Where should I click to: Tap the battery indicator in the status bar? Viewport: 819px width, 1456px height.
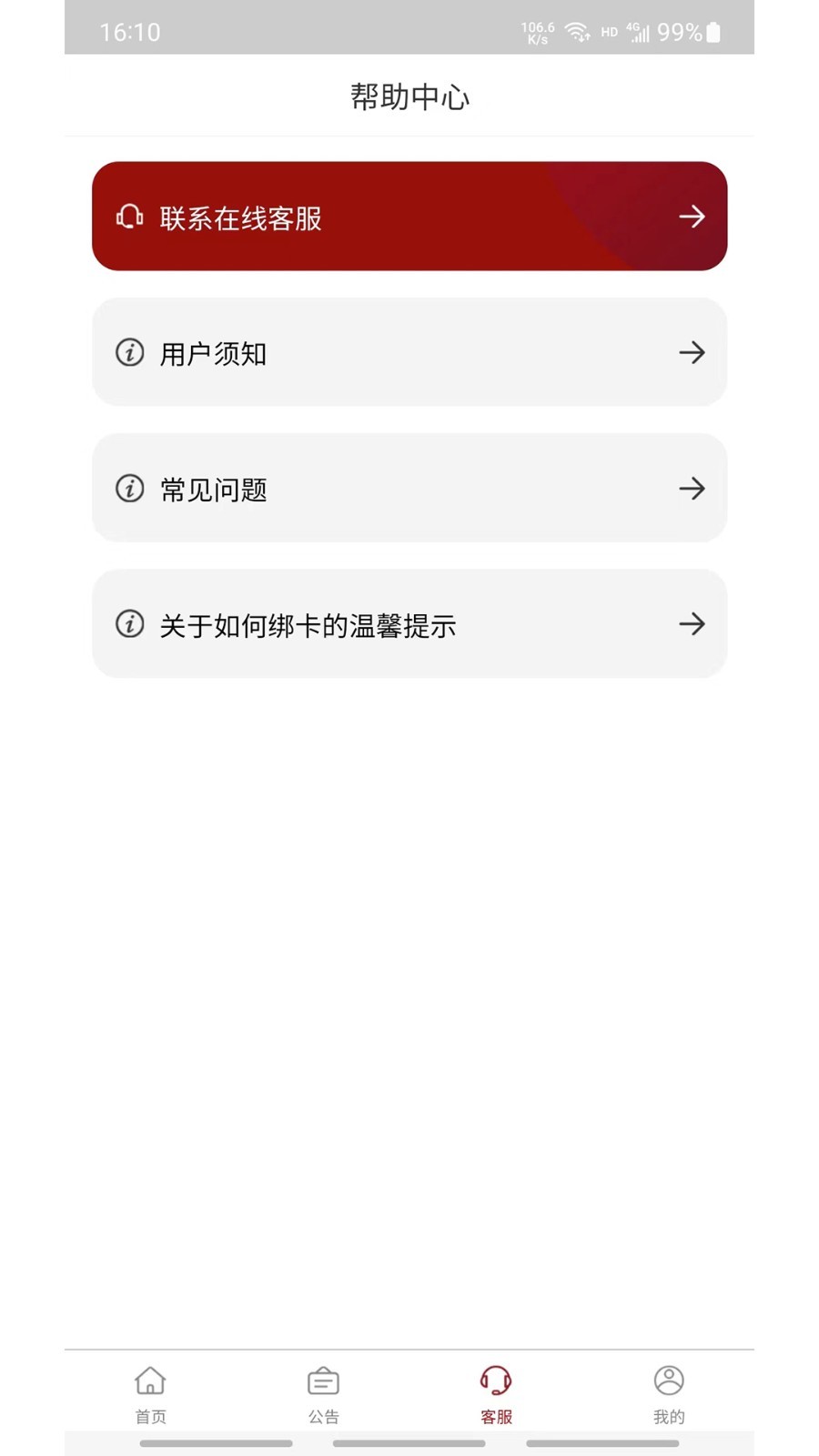coord(711,32)
